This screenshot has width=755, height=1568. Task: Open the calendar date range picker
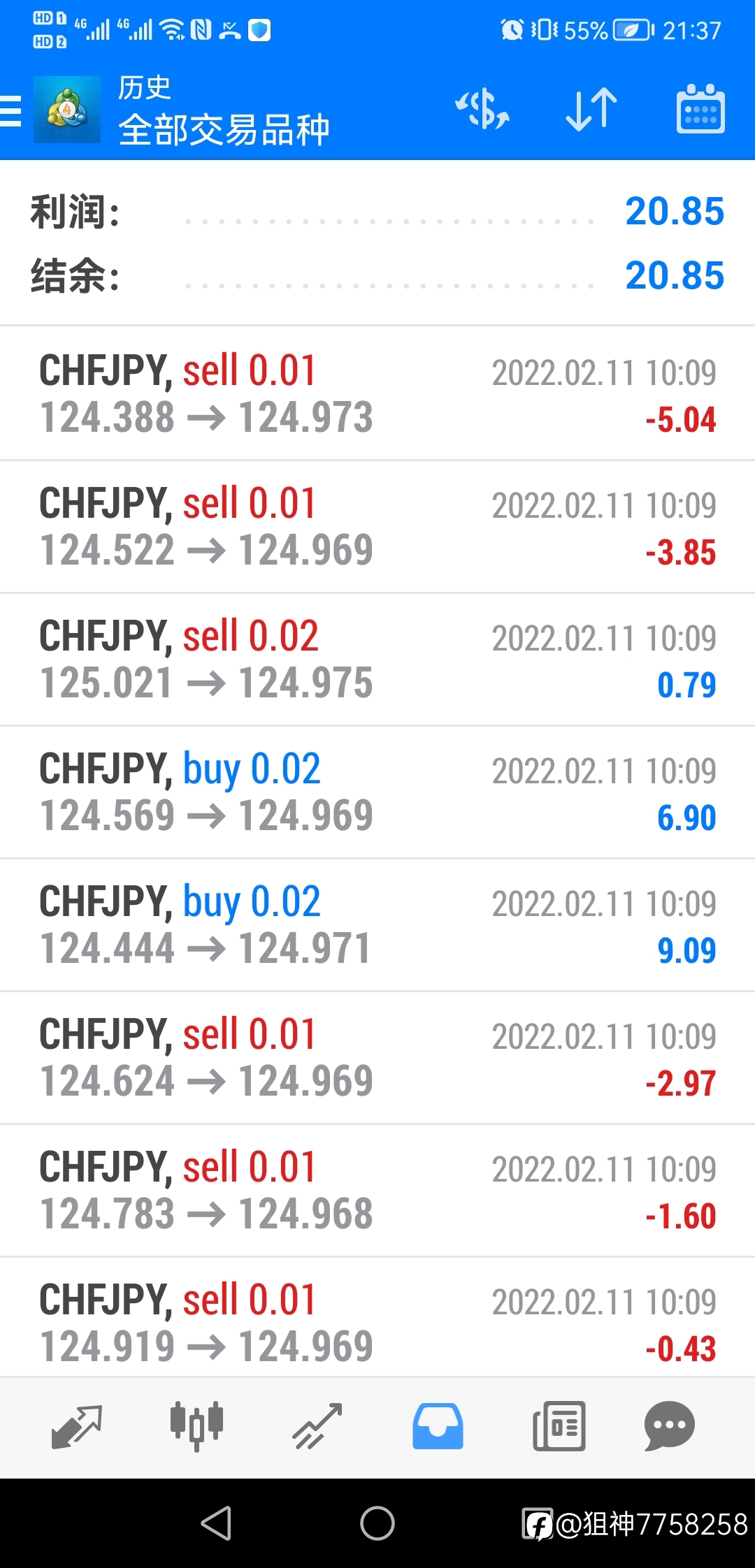click(700, 109)
